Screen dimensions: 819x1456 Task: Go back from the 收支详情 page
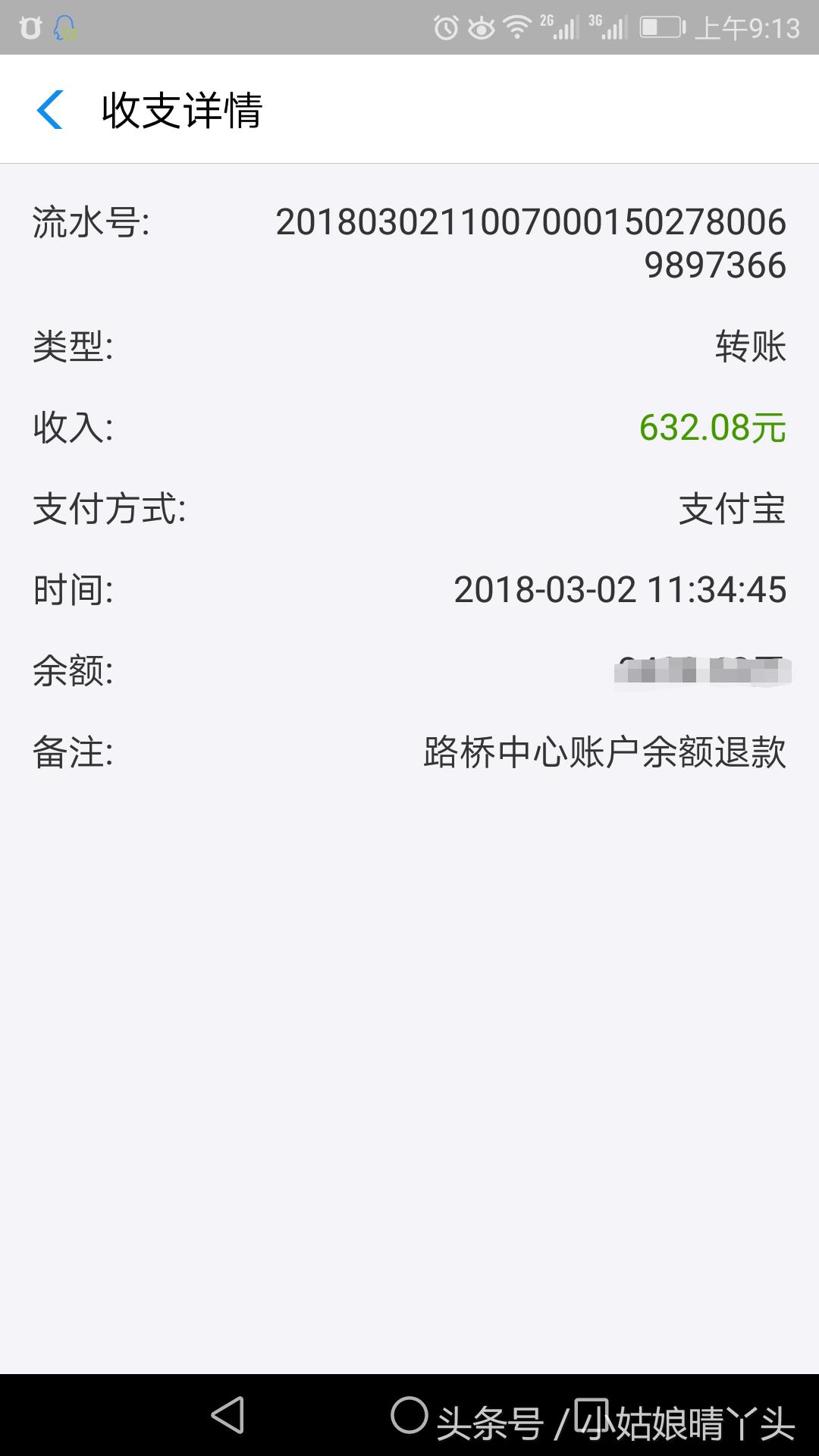click(50, 110)
